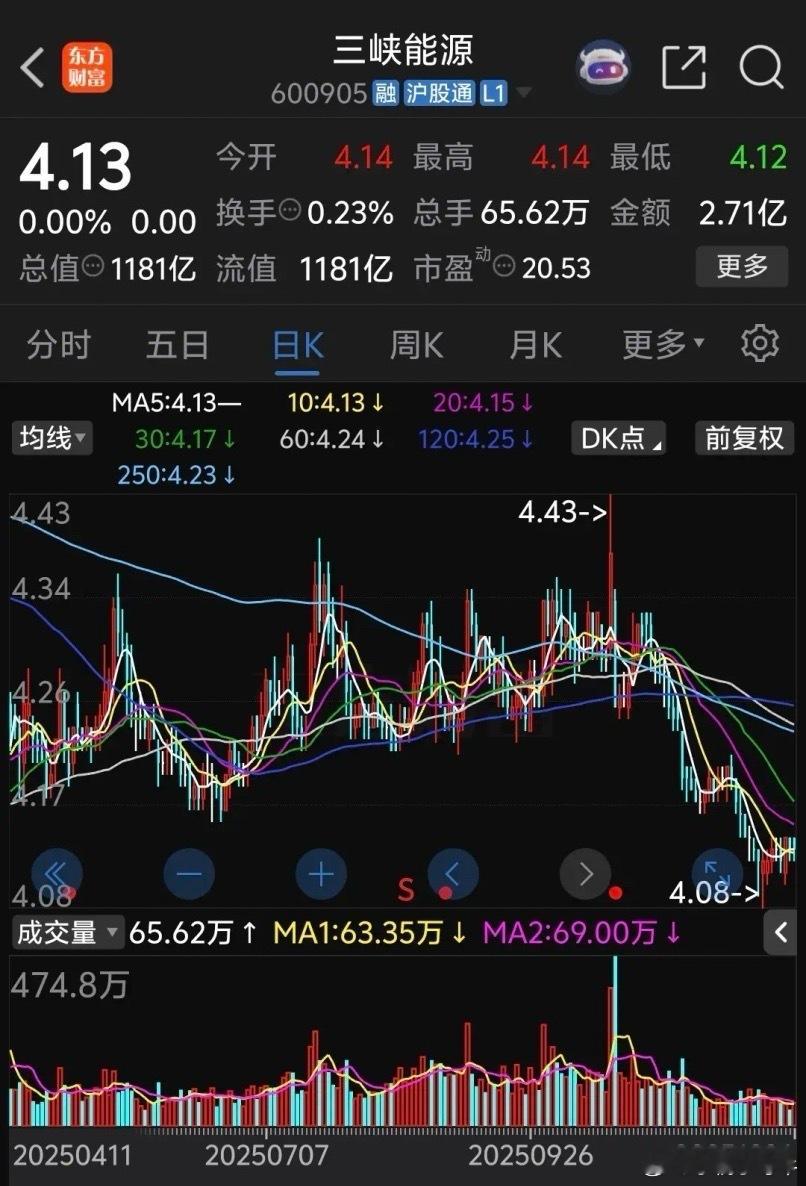
Task: Switch to the 分时 tab
Action: click(x=58, y=344)
